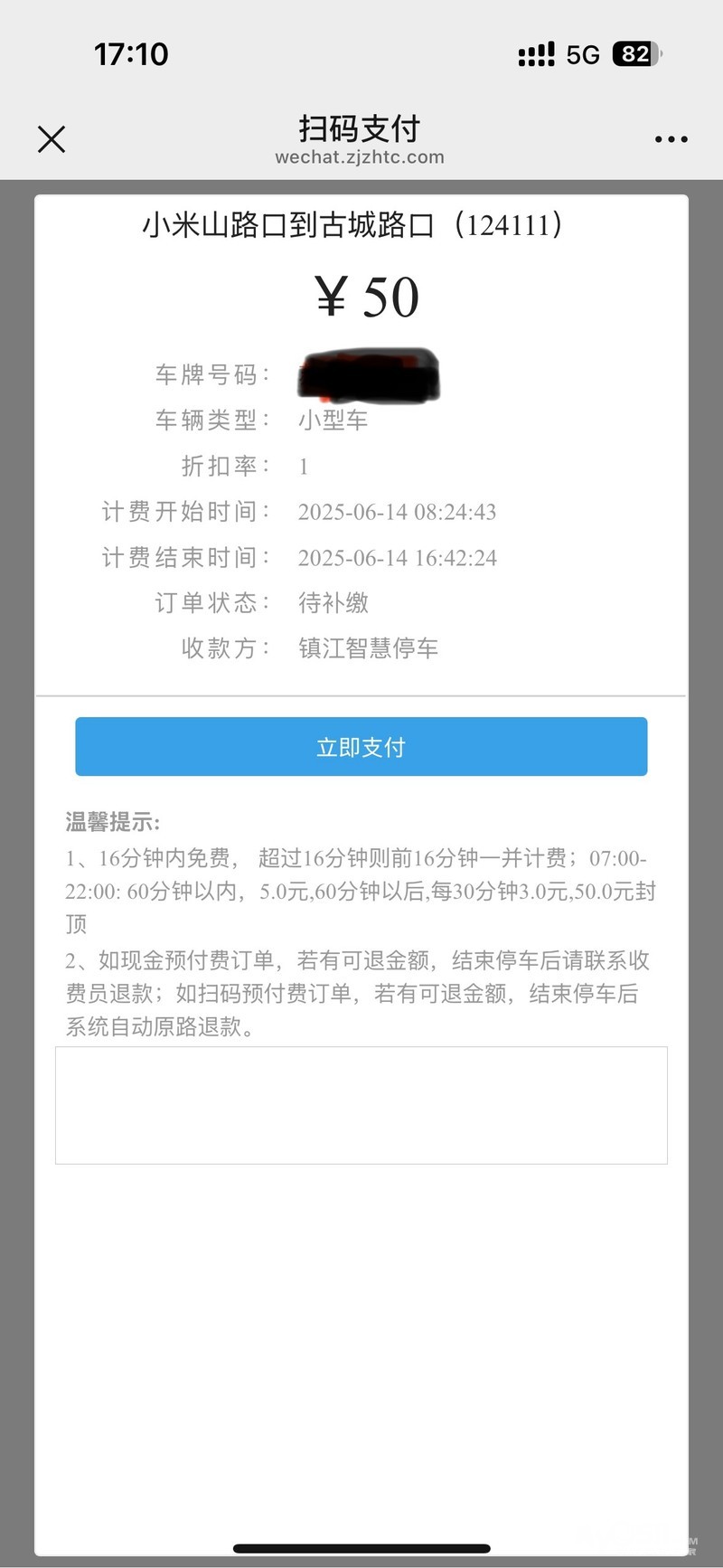Close the 扫码支付 webview page
The height and width of the screenshot is (1568, 723).
52,139
